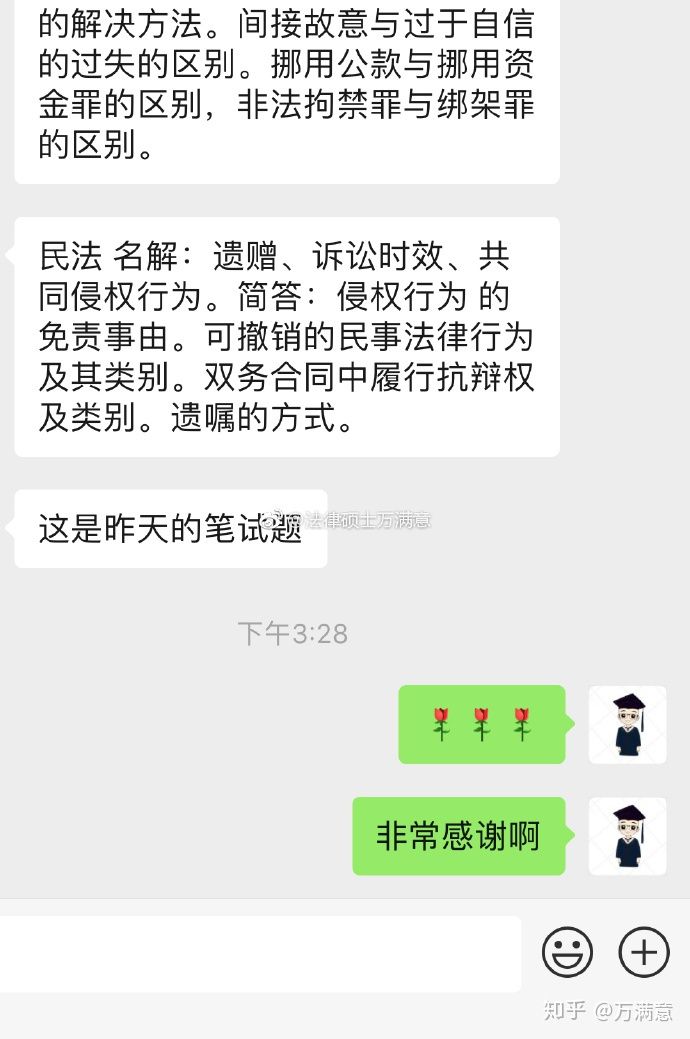Screen dimensions: 690x1039
Task: Open sender's avatar beside 非常感谢啊 message
Action: point(627,836)
